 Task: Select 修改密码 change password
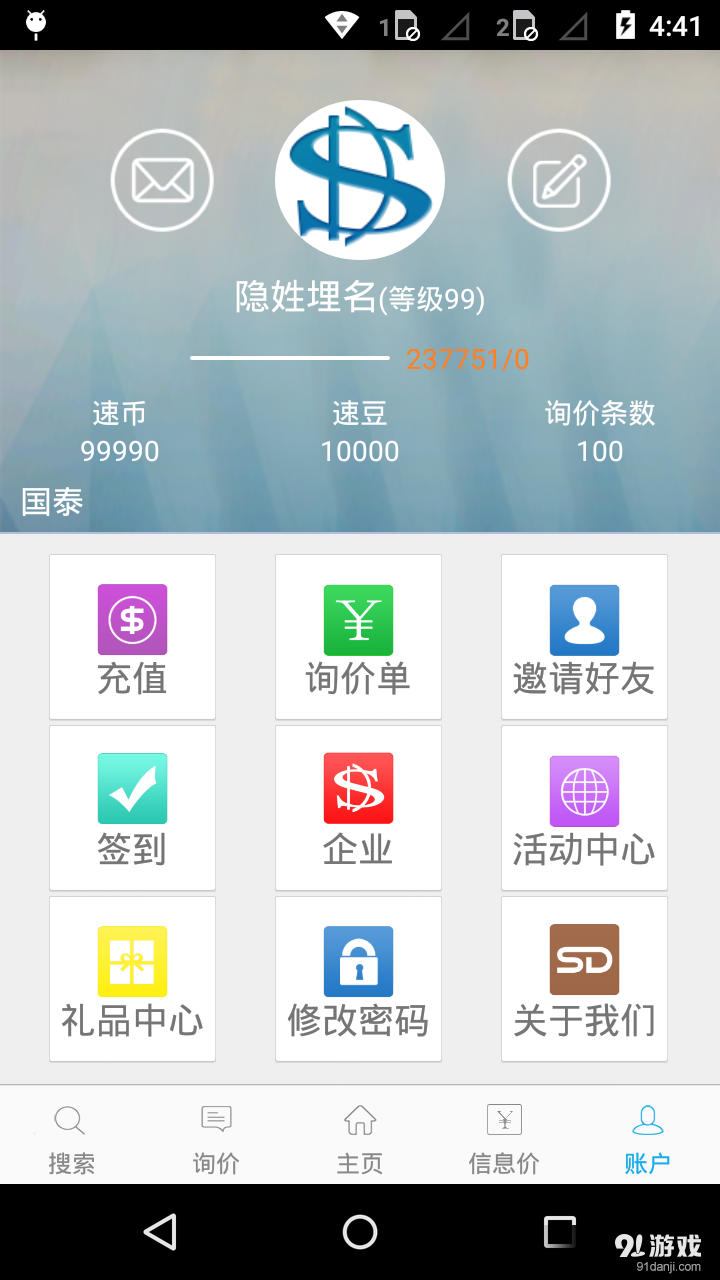coord(358,979)
